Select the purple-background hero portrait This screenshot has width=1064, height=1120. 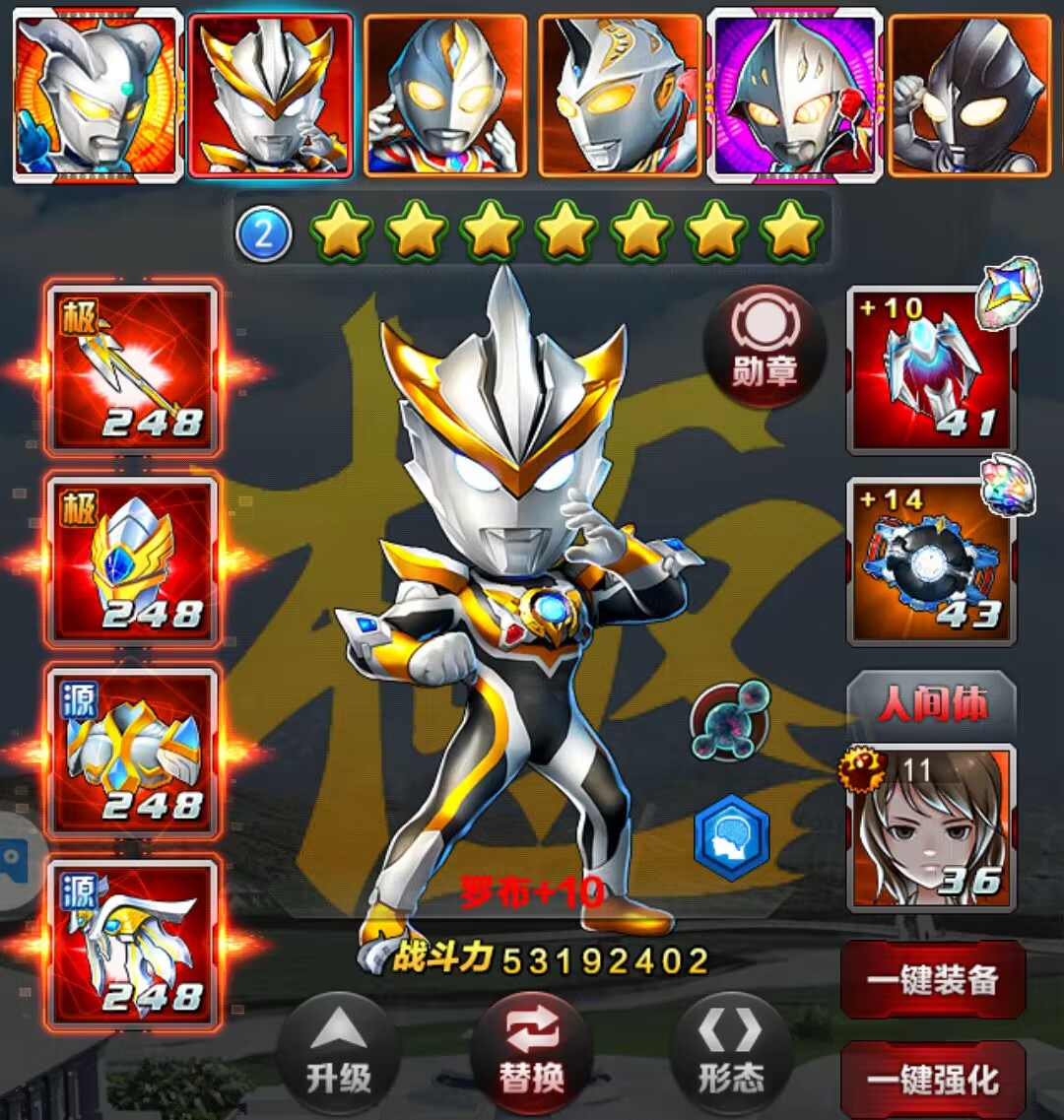pos(794,96)
